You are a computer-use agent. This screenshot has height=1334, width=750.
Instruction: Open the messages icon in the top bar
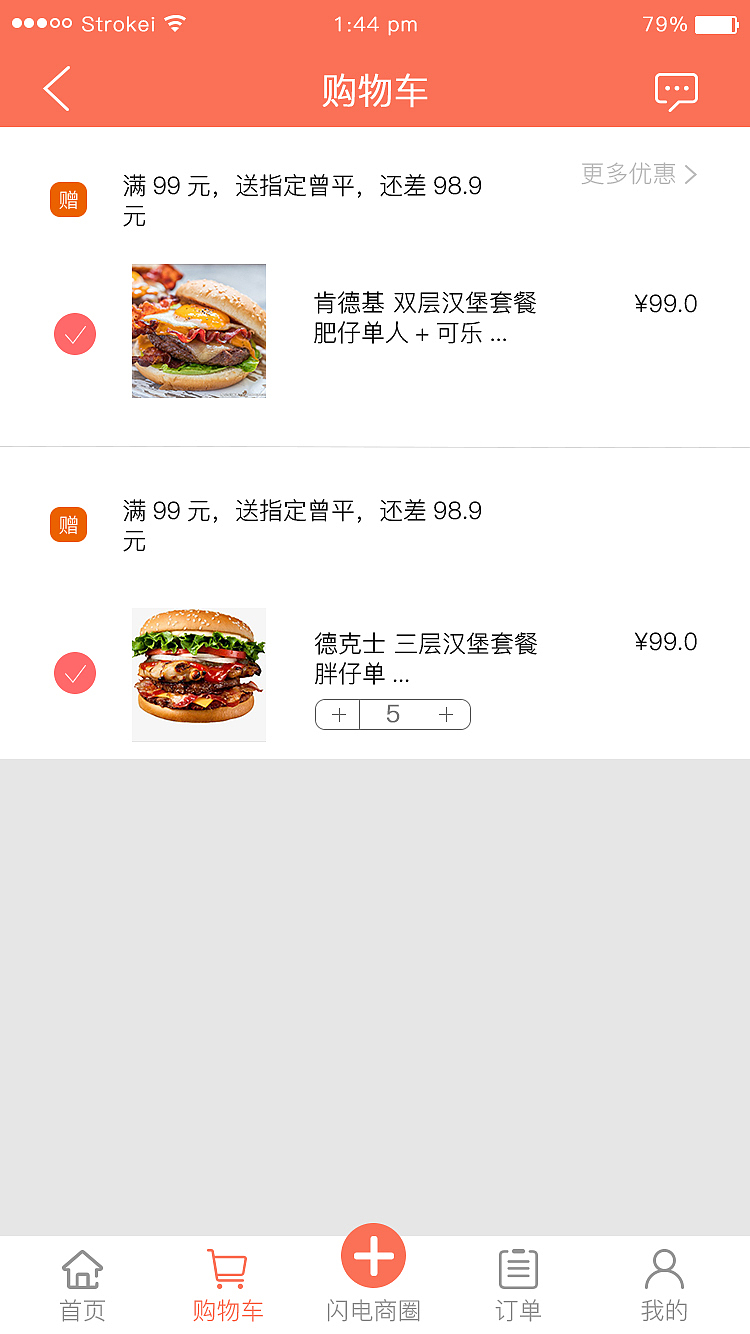click(x=676, y=89)
